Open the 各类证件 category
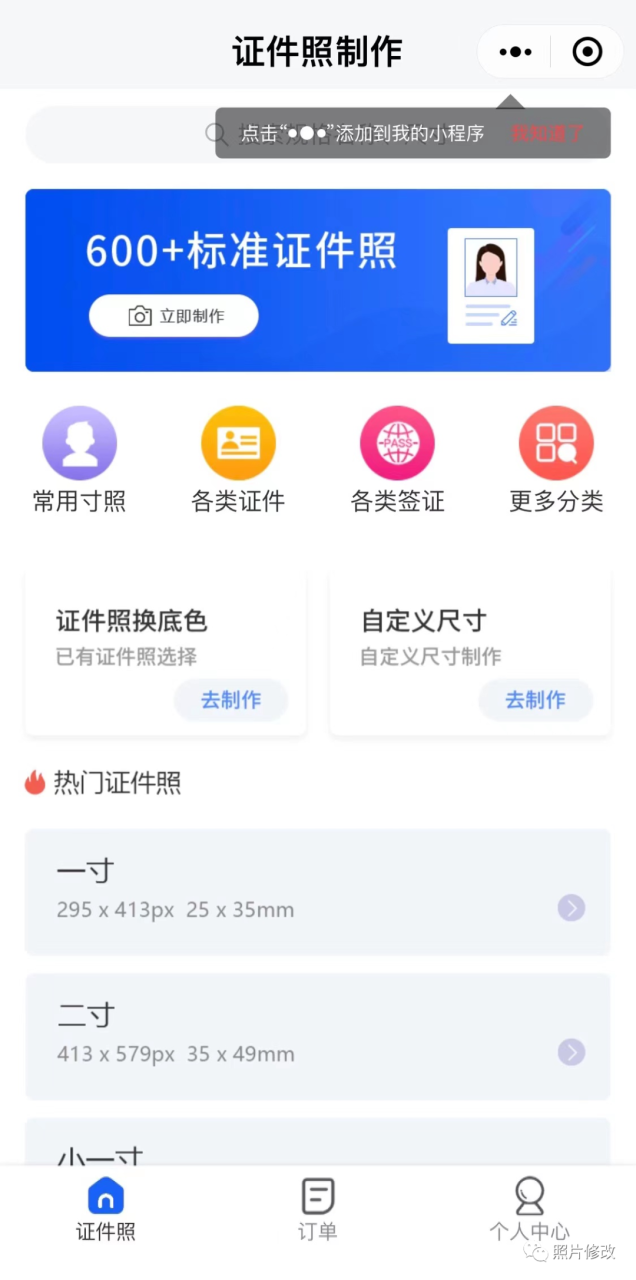The image size is (636, 1280). (x=238, y=462)
